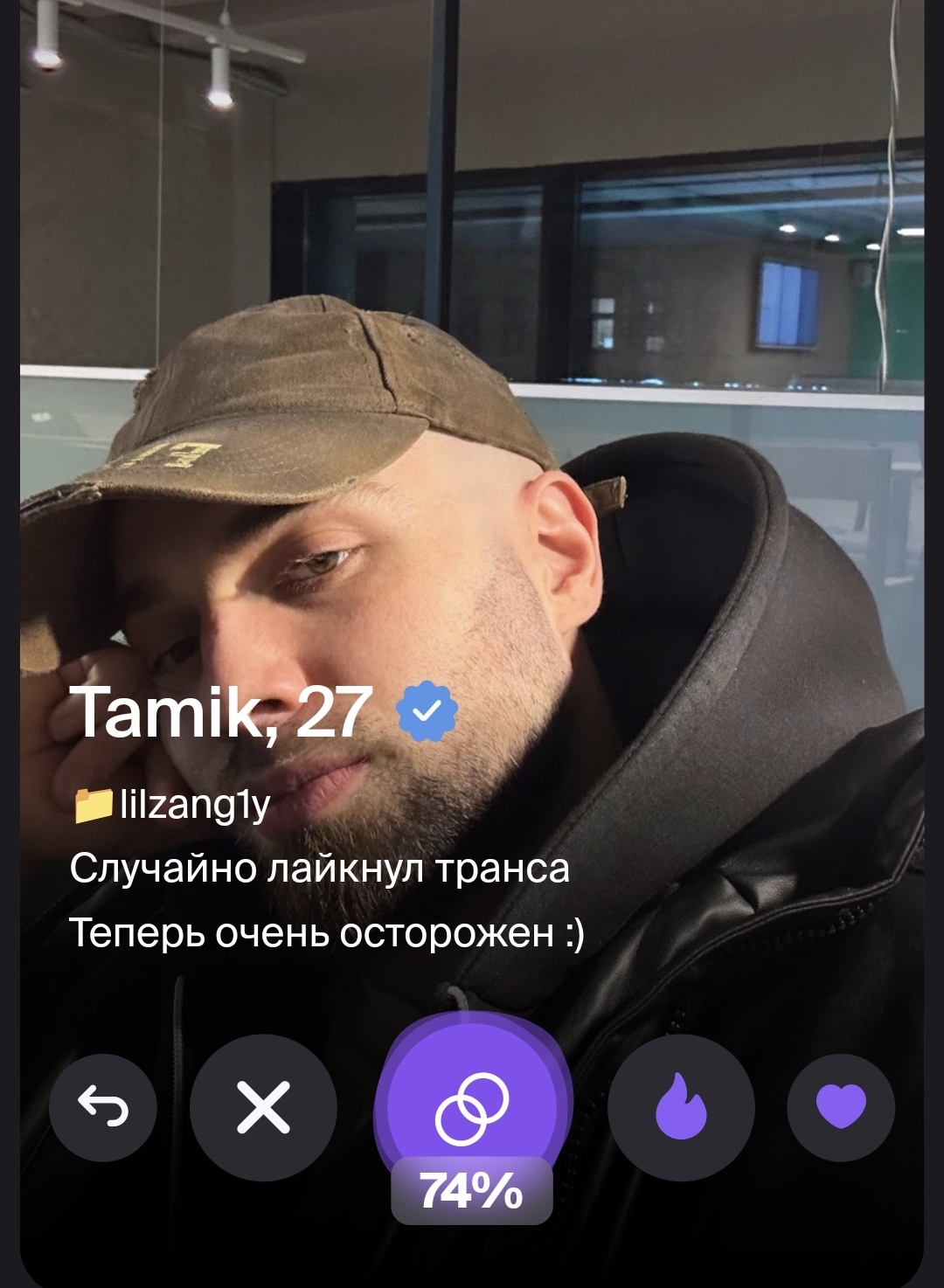Send a super like with the flame icon
944x1288 pixels.
coord(681,1107)
